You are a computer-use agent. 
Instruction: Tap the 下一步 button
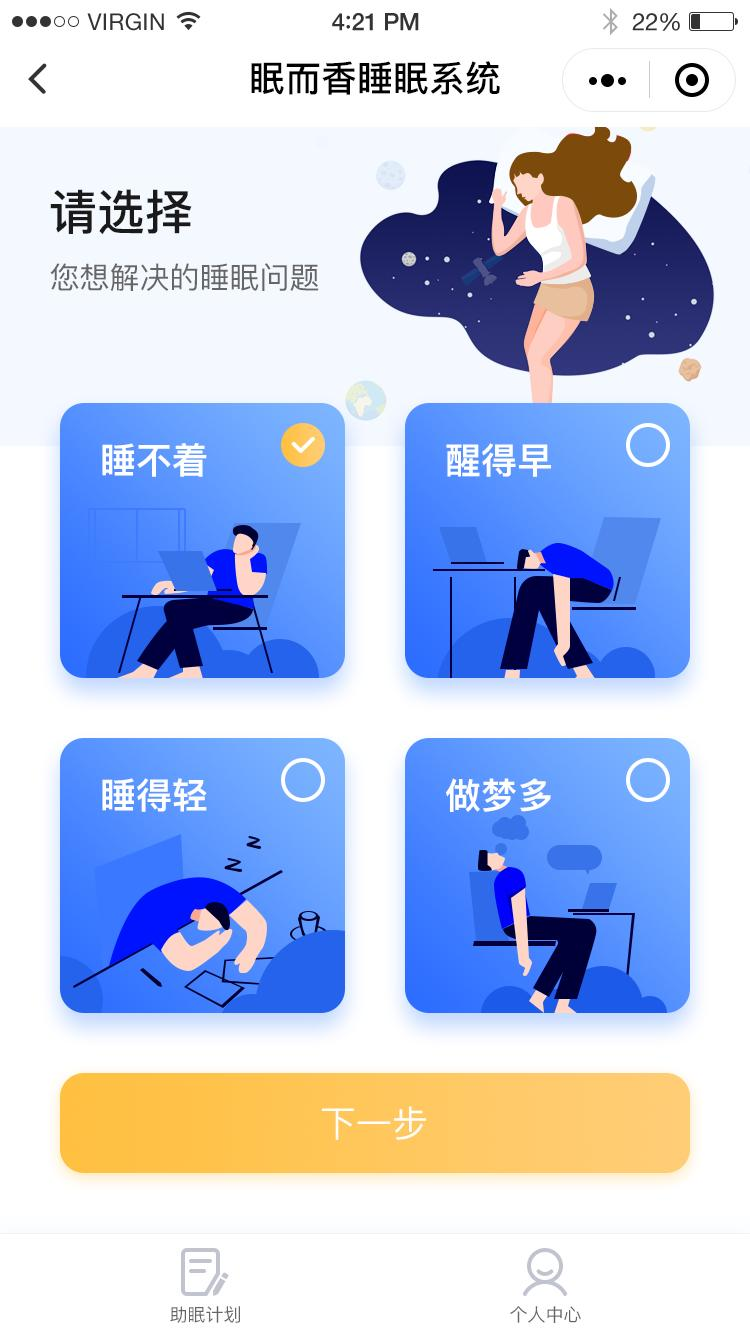pyautogui.click(x=375, y=1122)
